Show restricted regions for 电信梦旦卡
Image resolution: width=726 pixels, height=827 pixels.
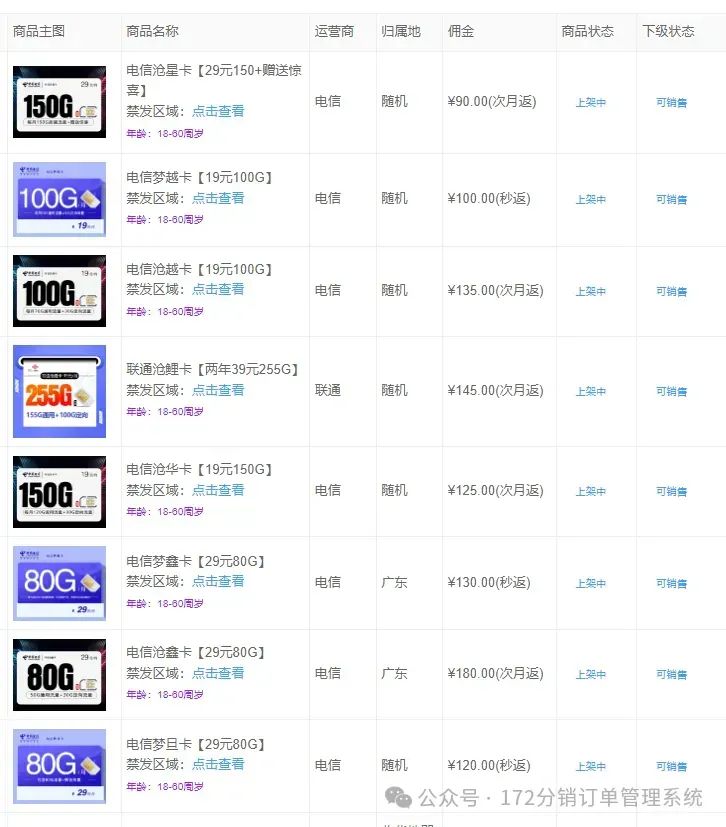point(218,764)
